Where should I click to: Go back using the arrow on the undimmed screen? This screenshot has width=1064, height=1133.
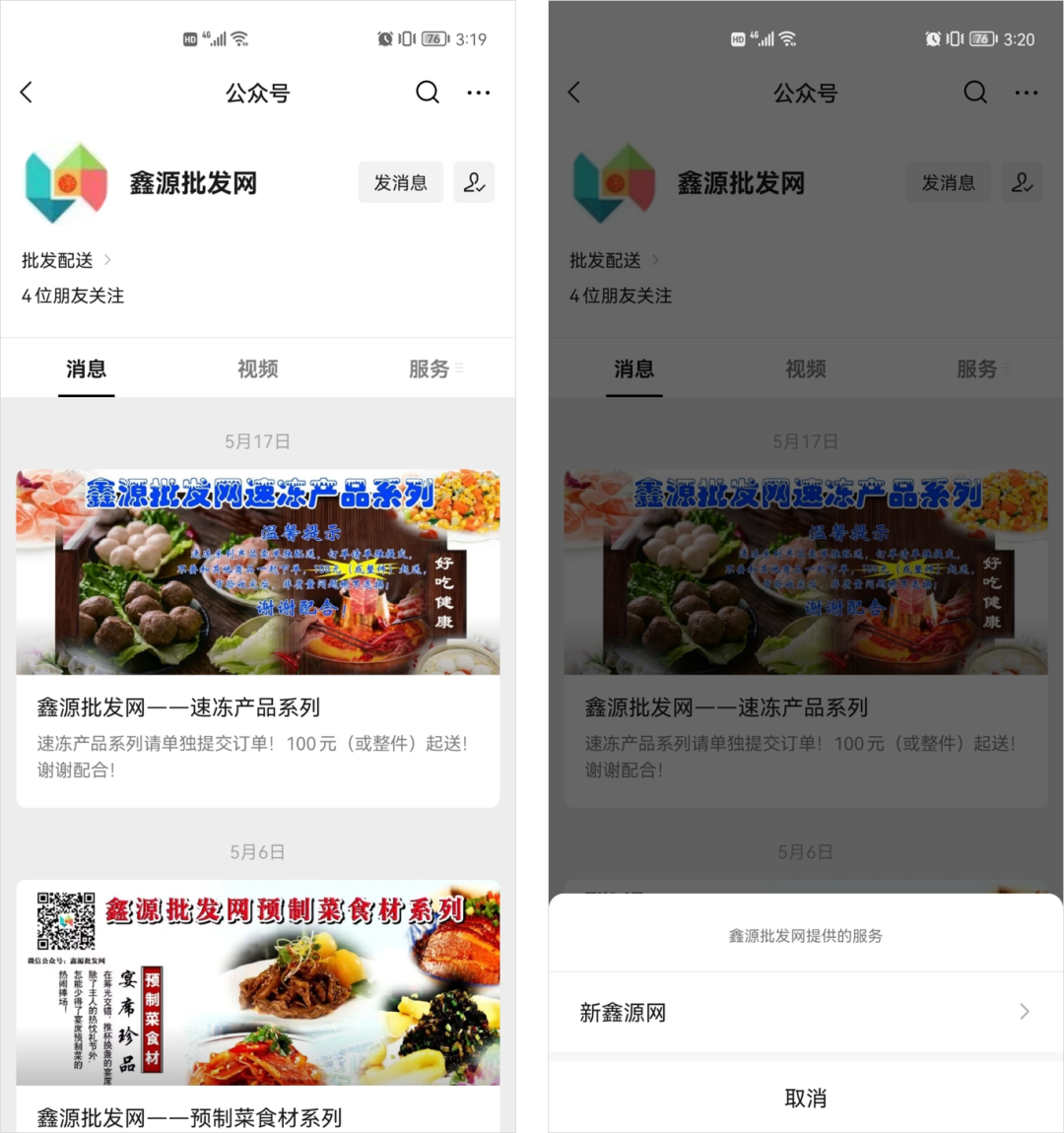[27, 93]
